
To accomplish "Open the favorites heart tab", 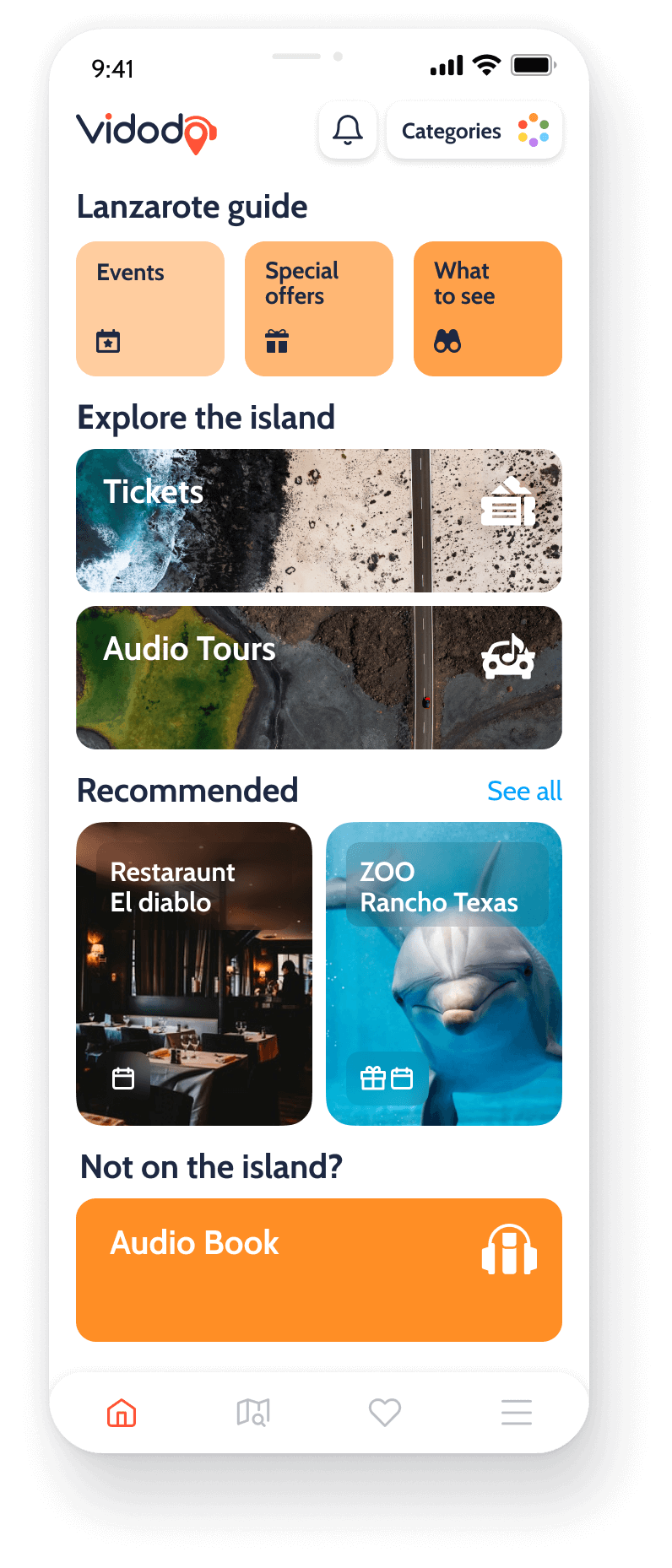I will [x=384, y=1412].
